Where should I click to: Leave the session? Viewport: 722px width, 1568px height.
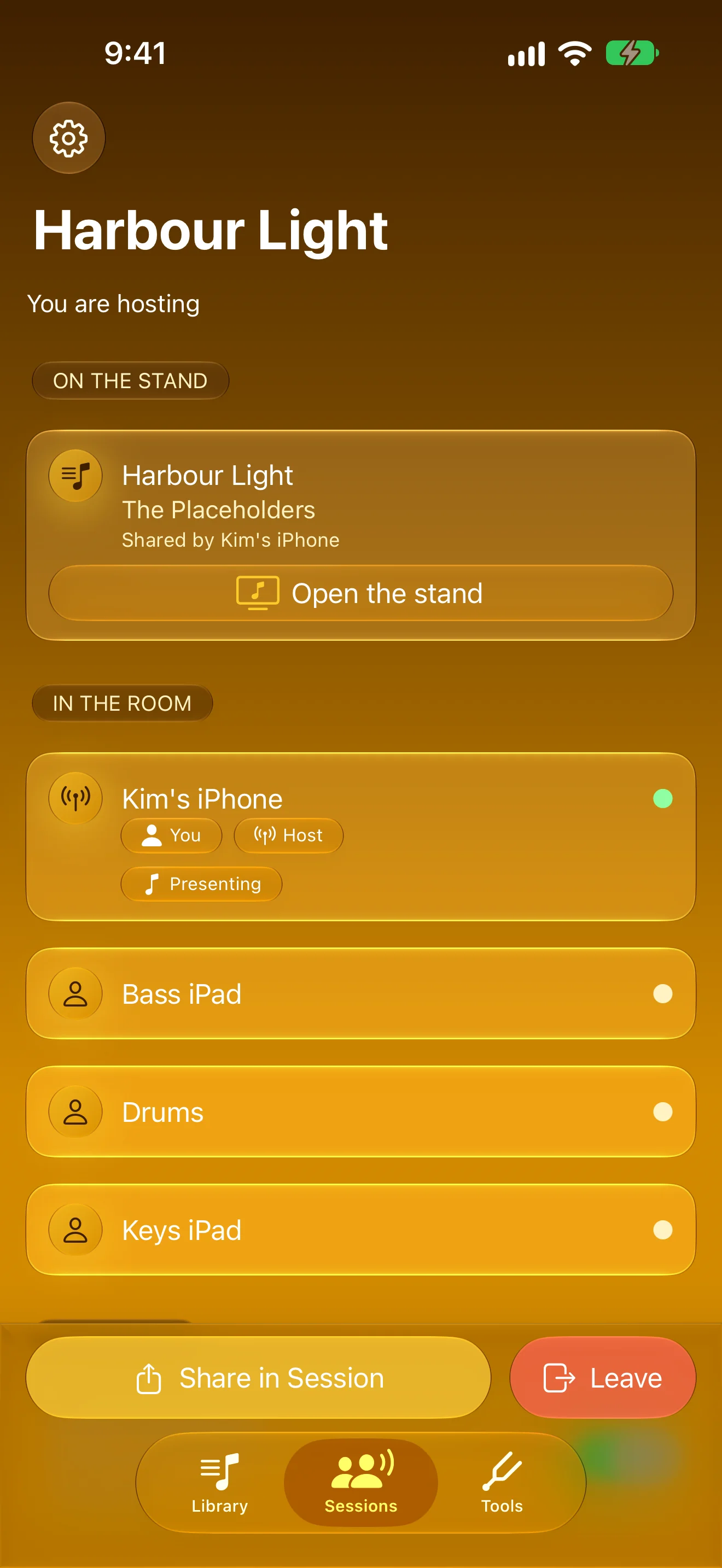click(x=603, y=1378)
